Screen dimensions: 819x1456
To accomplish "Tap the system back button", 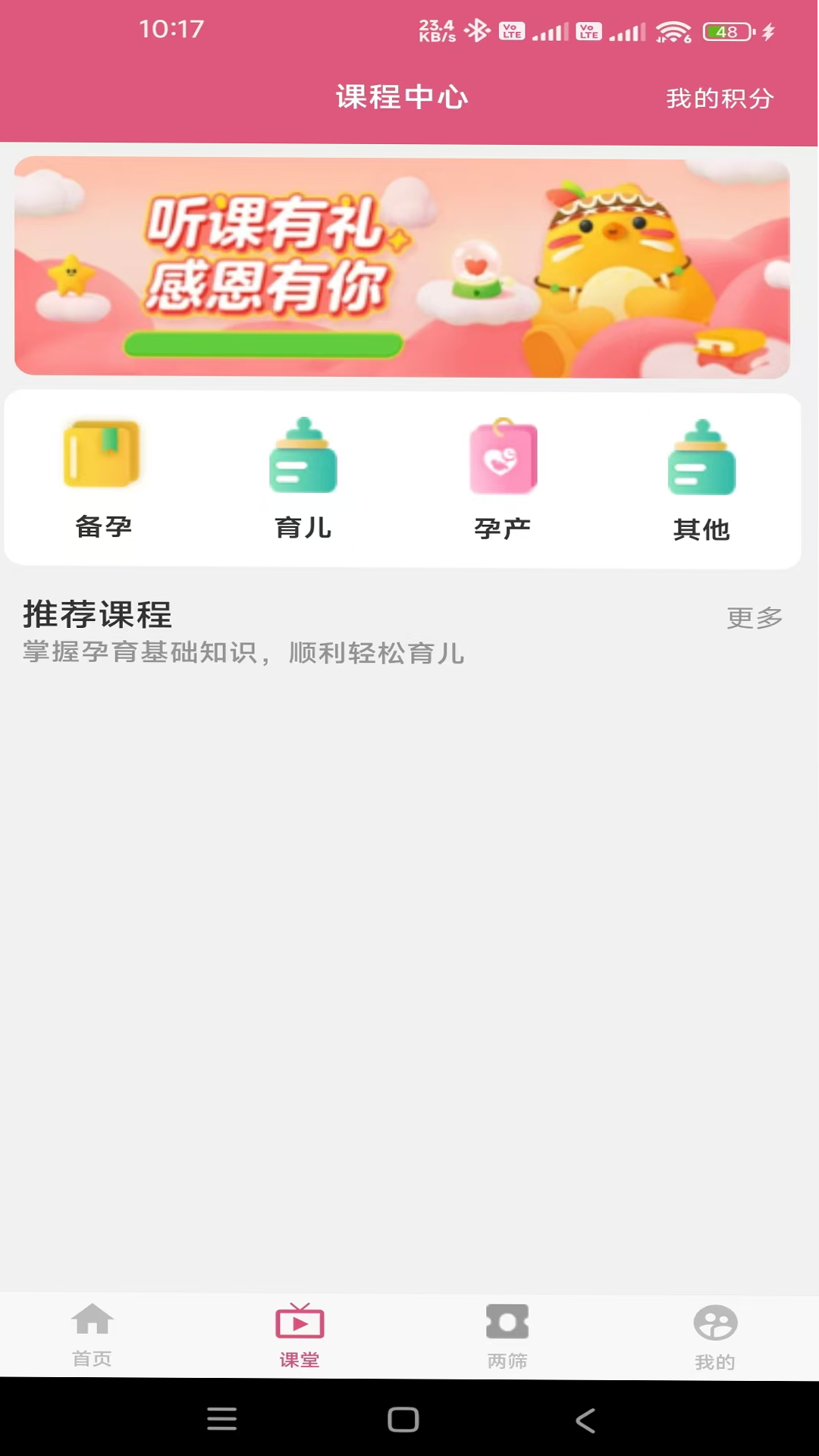I will [x=585, y=1420].
